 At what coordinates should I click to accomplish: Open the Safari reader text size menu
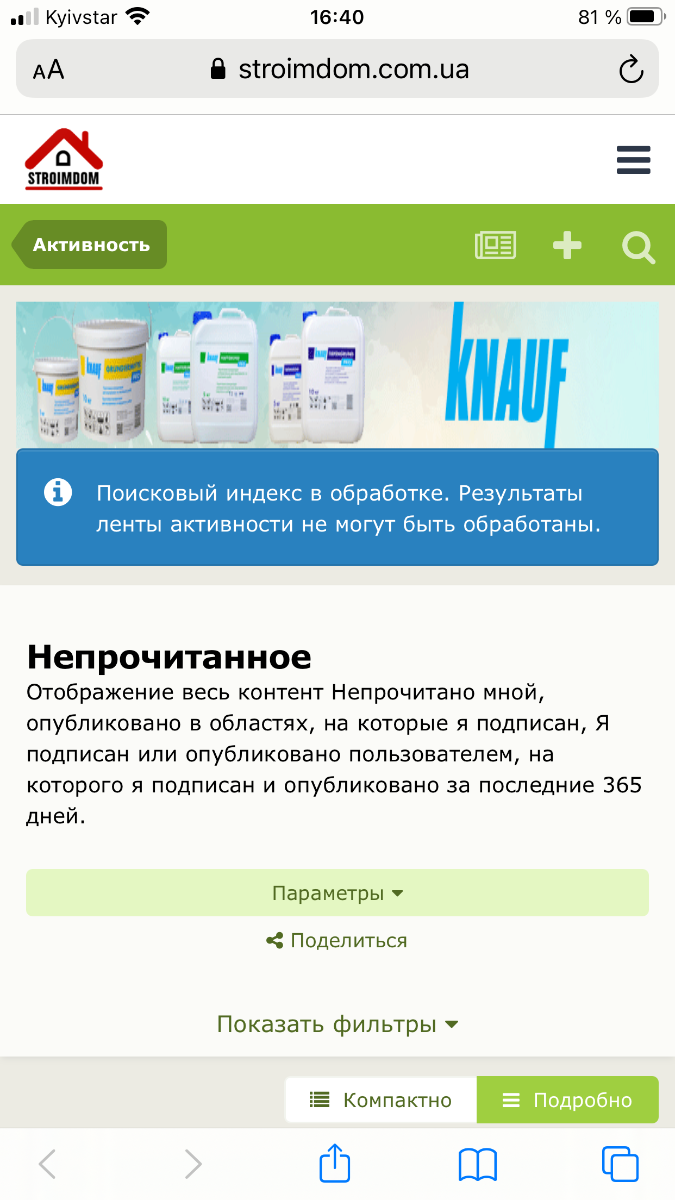(48, 70)
